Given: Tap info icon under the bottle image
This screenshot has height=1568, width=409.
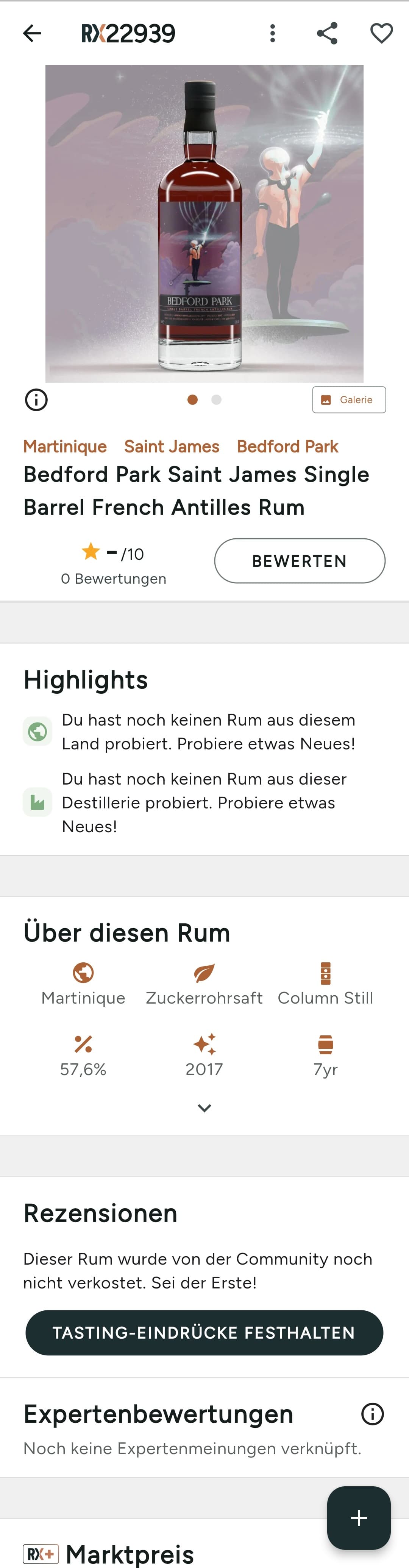Looking at the screenshot, I should [x=36, y=400].
